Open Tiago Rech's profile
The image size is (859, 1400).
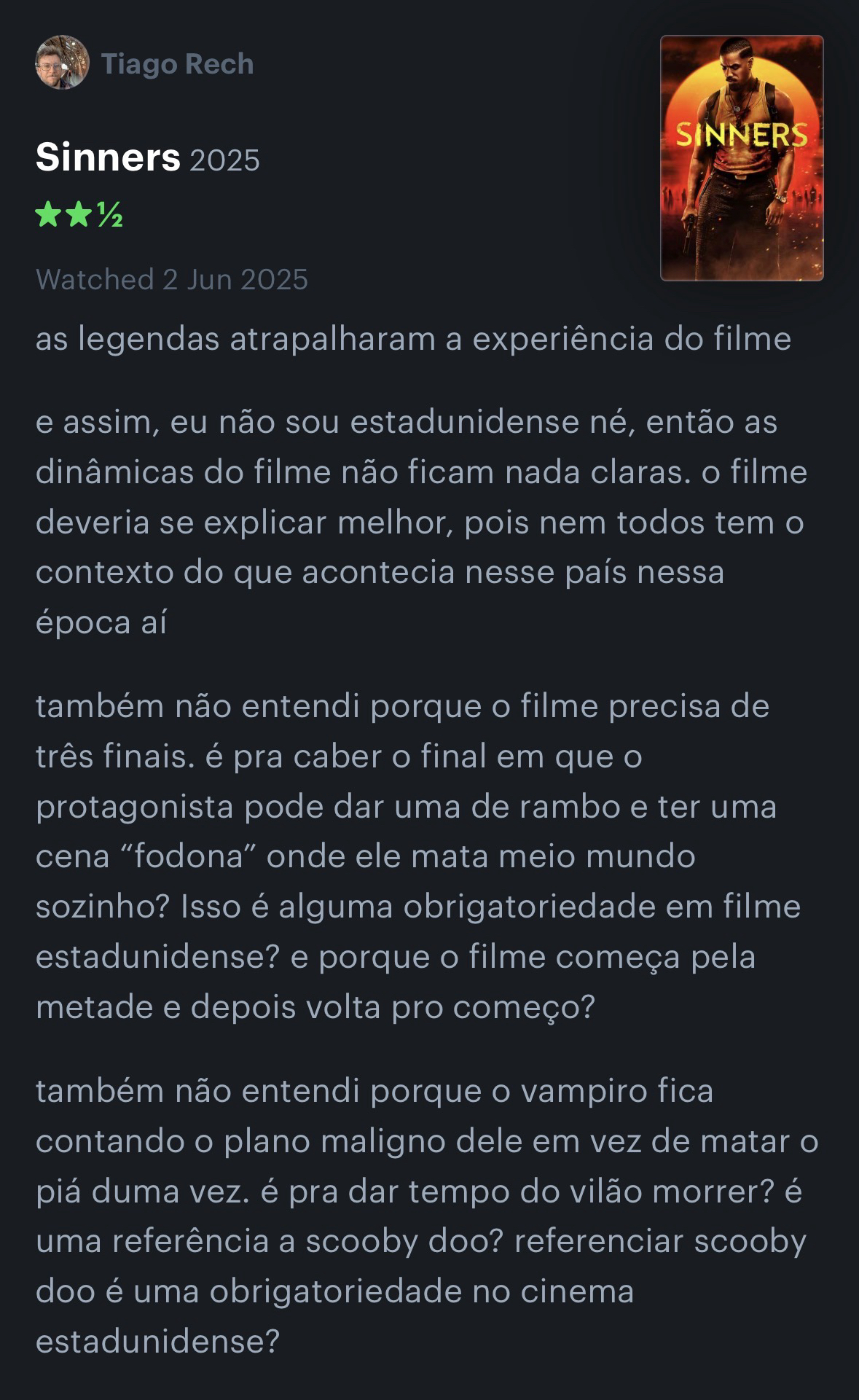(176, 64)
